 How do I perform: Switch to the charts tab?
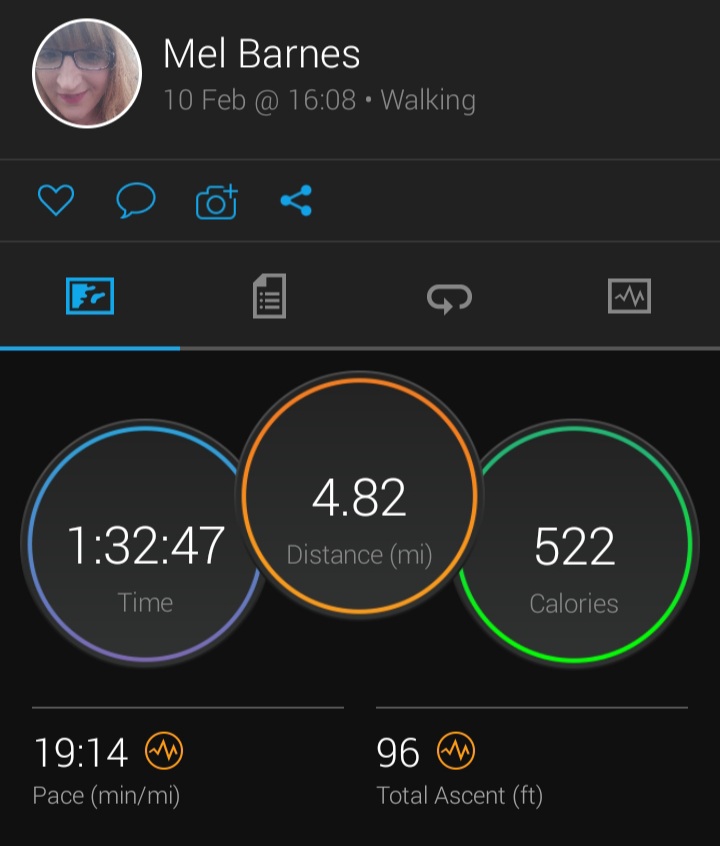[x=629, y=297]
